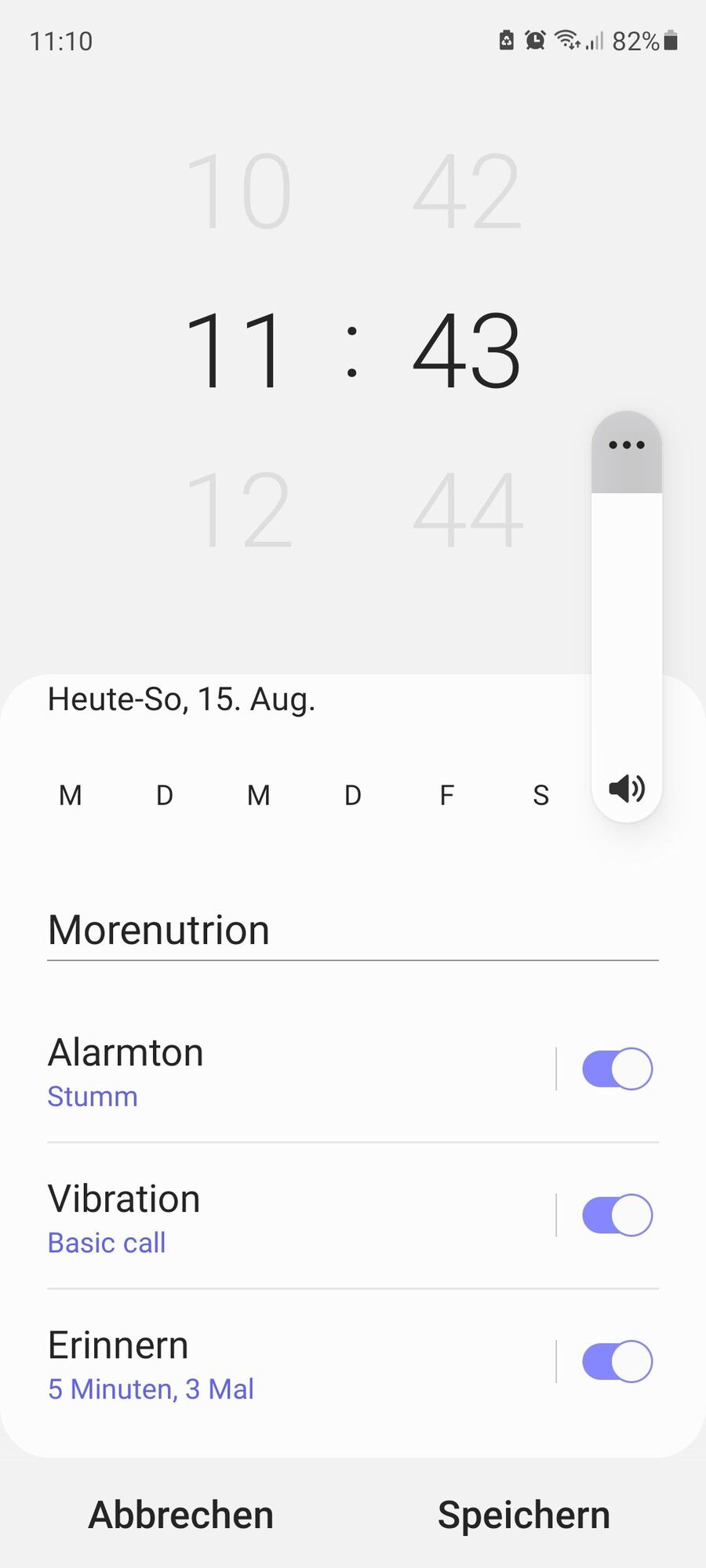Set minutes to 44 in picker
The height and width of the screenshot is (1568, 706).
(467, 511)
